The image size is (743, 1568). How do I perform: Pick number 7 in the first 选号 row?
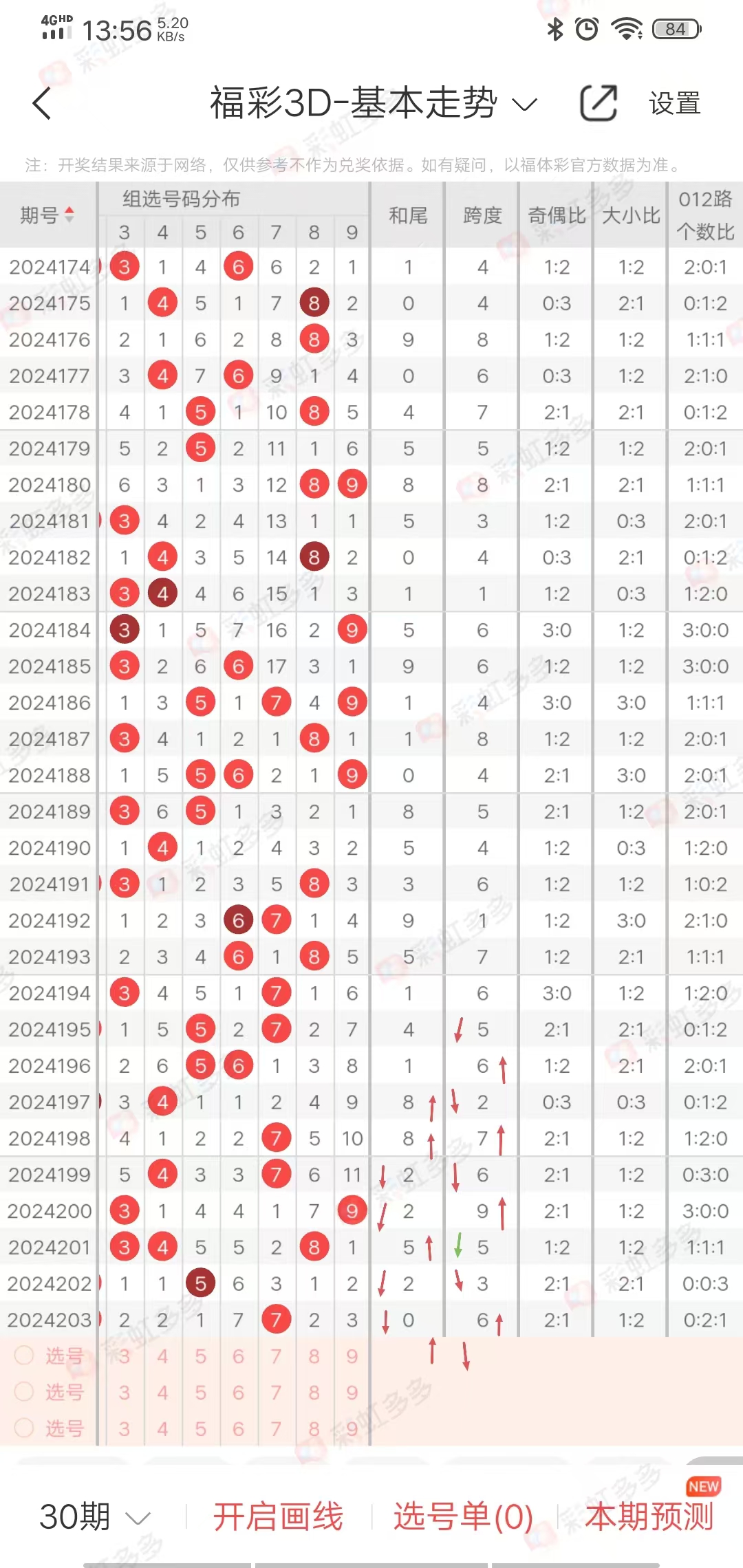[276, 1356]
